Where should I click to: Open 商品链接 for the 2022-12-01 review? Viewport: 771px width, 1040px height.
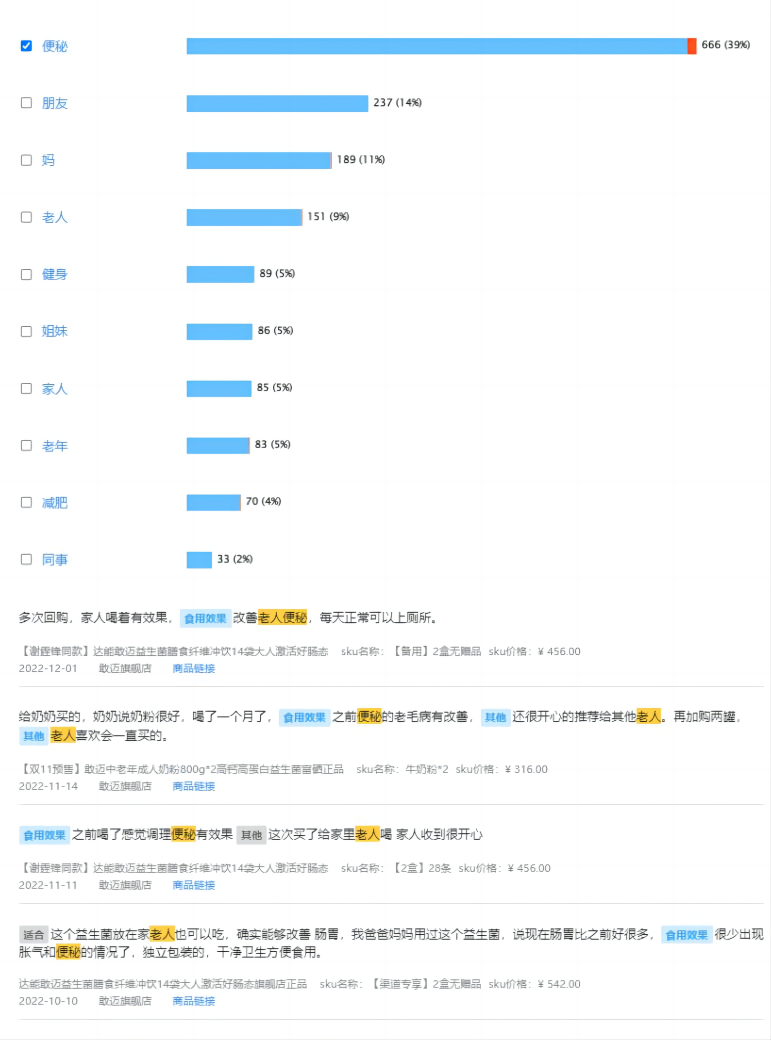click(x=193, y=668)
